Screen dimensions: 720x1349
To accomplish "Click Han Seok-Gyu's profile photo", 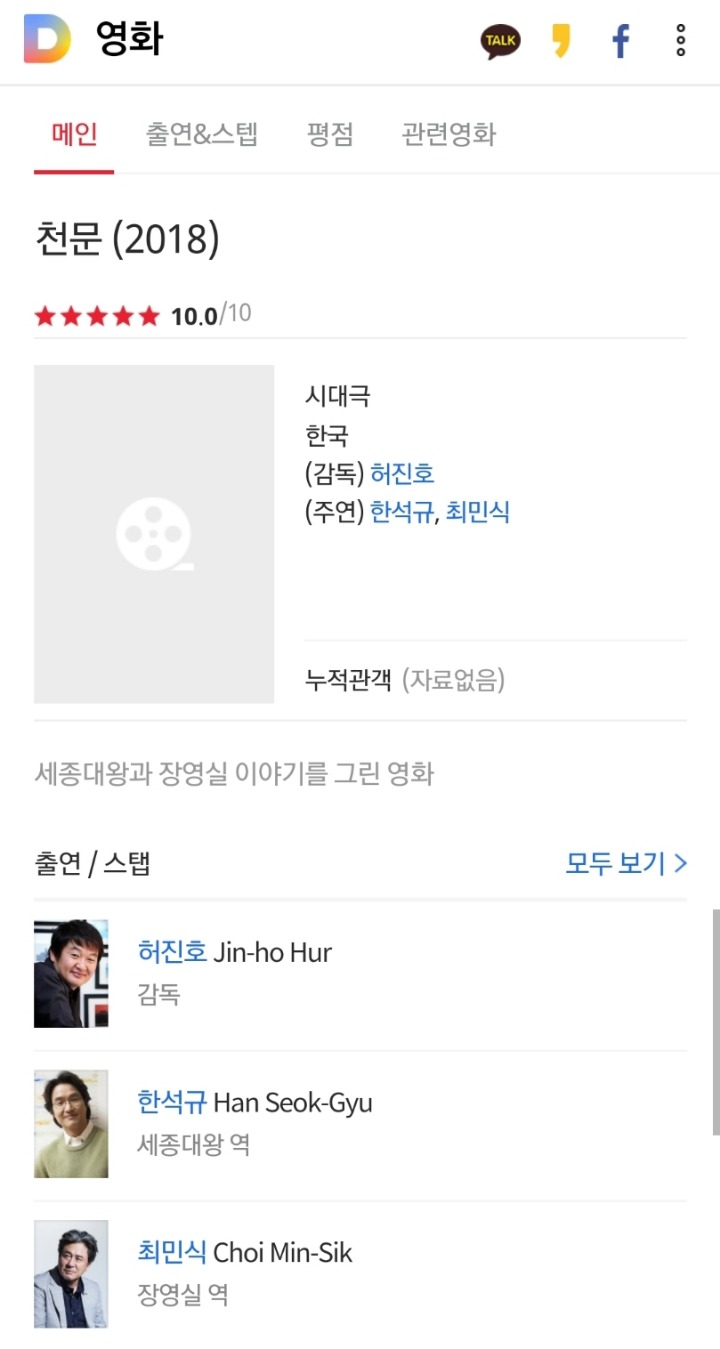I will [x=71, y=1123].
